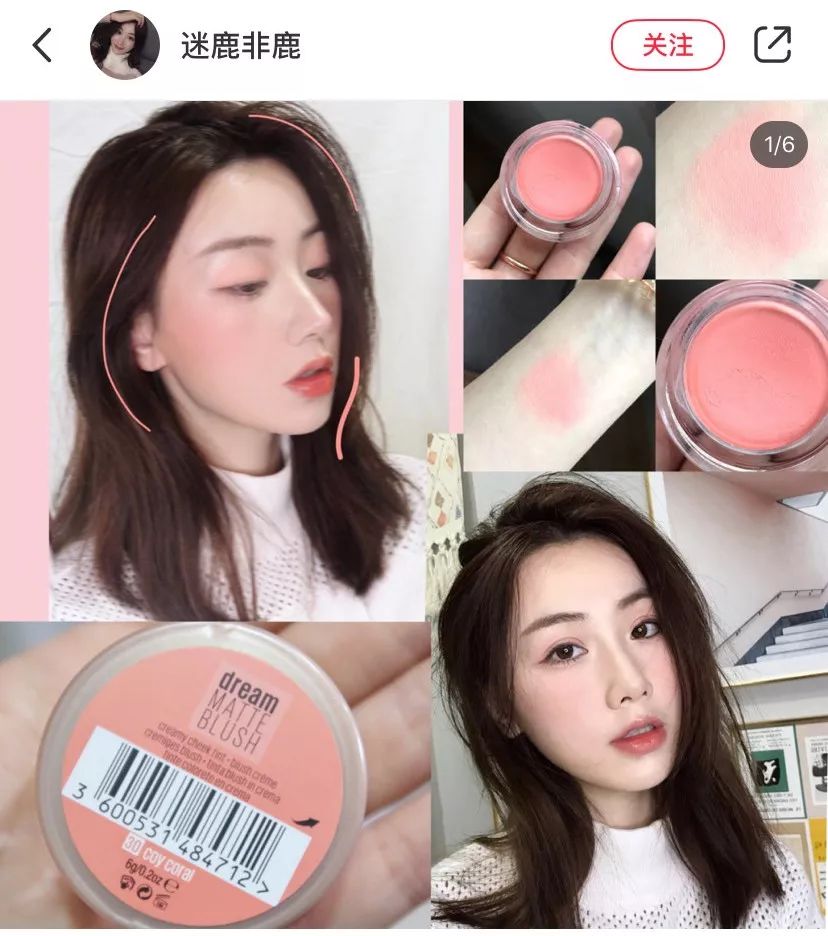Follow the author with 关注 button
Image resolution: width=828 pixels, height=936 pixels.
tap(667, 45)
